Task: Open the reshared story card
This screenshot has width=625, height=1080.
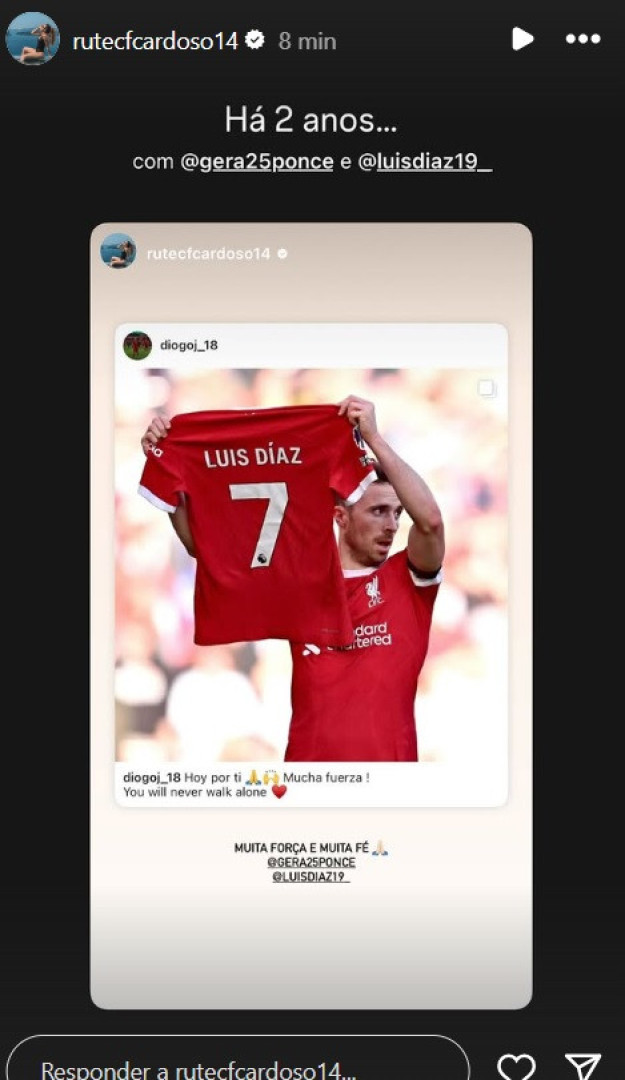Action: (311, 615)
